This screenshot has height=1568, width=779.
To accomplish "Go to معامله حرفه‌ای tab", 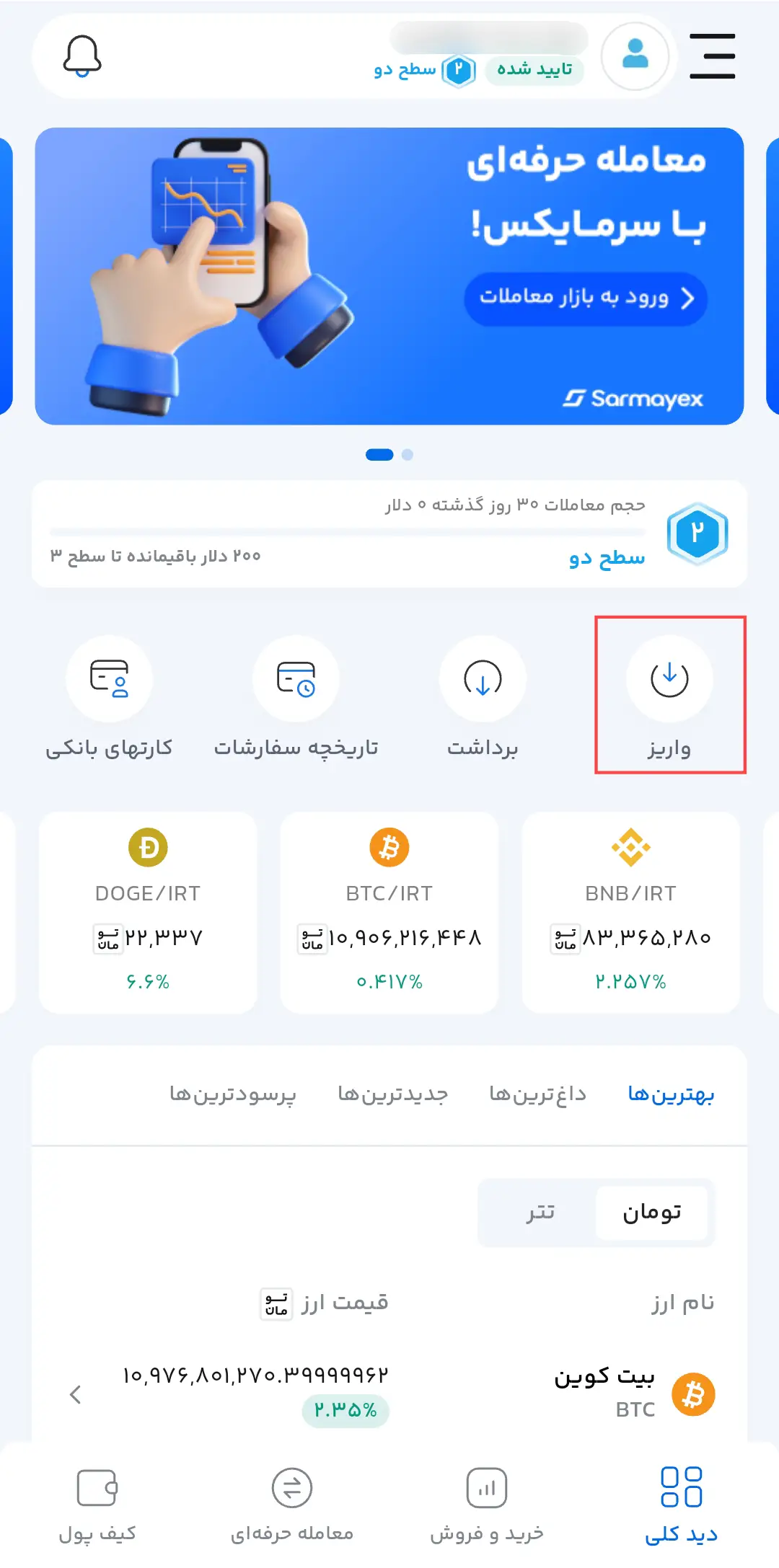I will click(x=292, y=1505).
